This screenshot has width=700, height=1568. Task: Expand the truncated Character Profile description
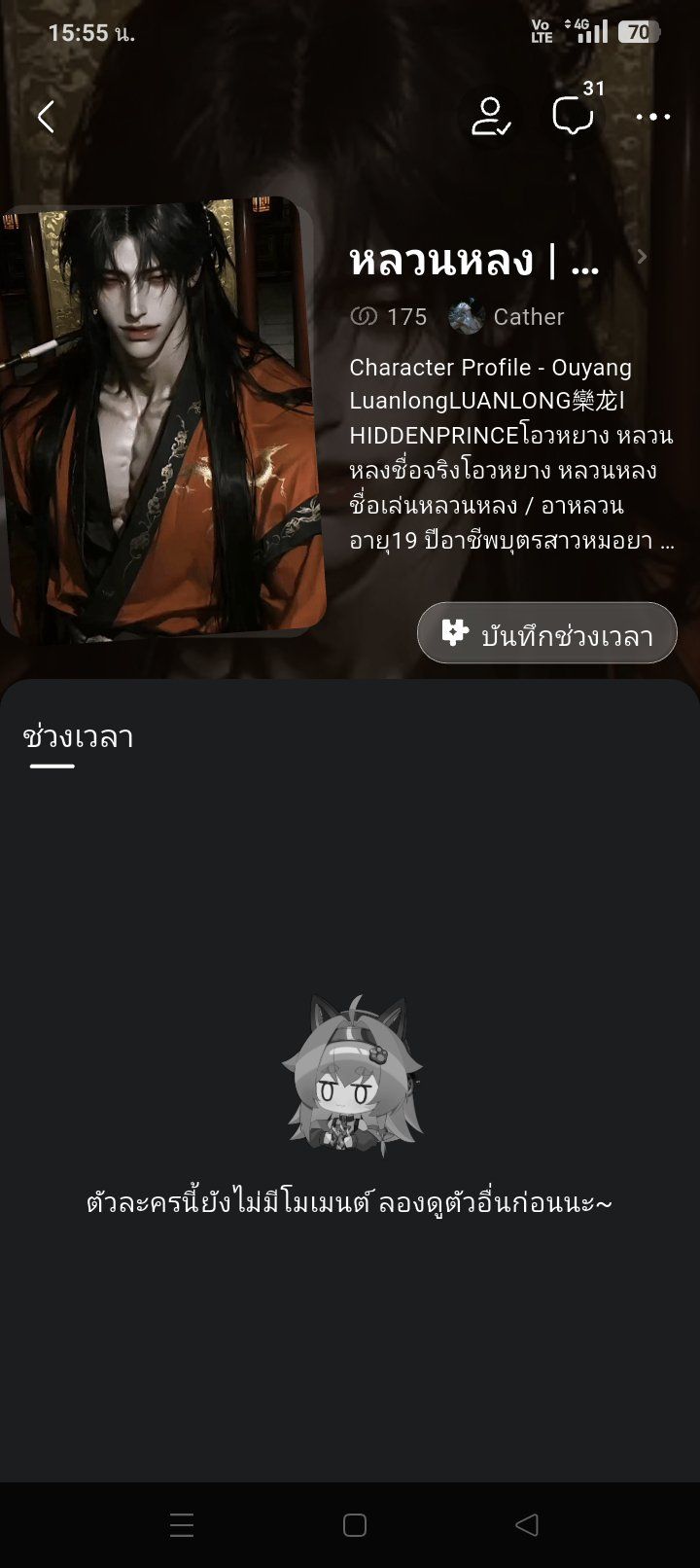(511, 454)
